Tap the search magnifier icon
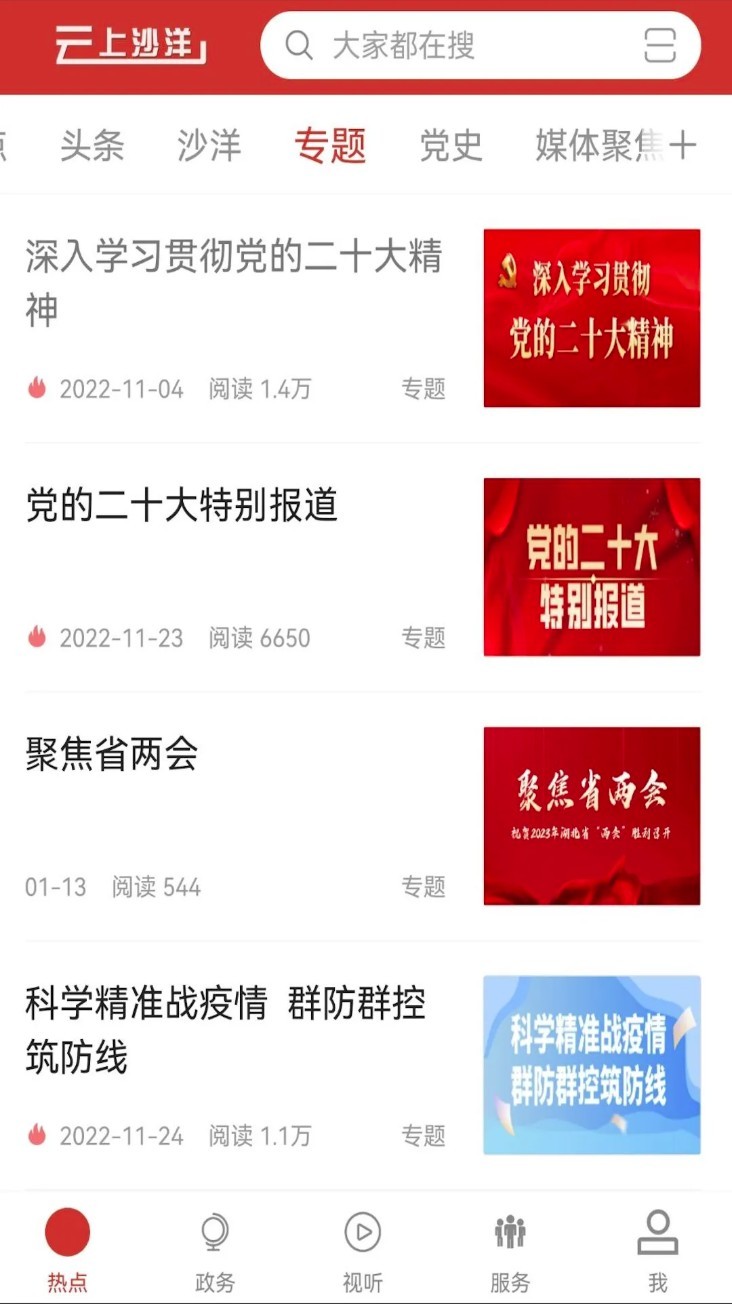This screenshot has width=732, height=1304. pos(297,46)
